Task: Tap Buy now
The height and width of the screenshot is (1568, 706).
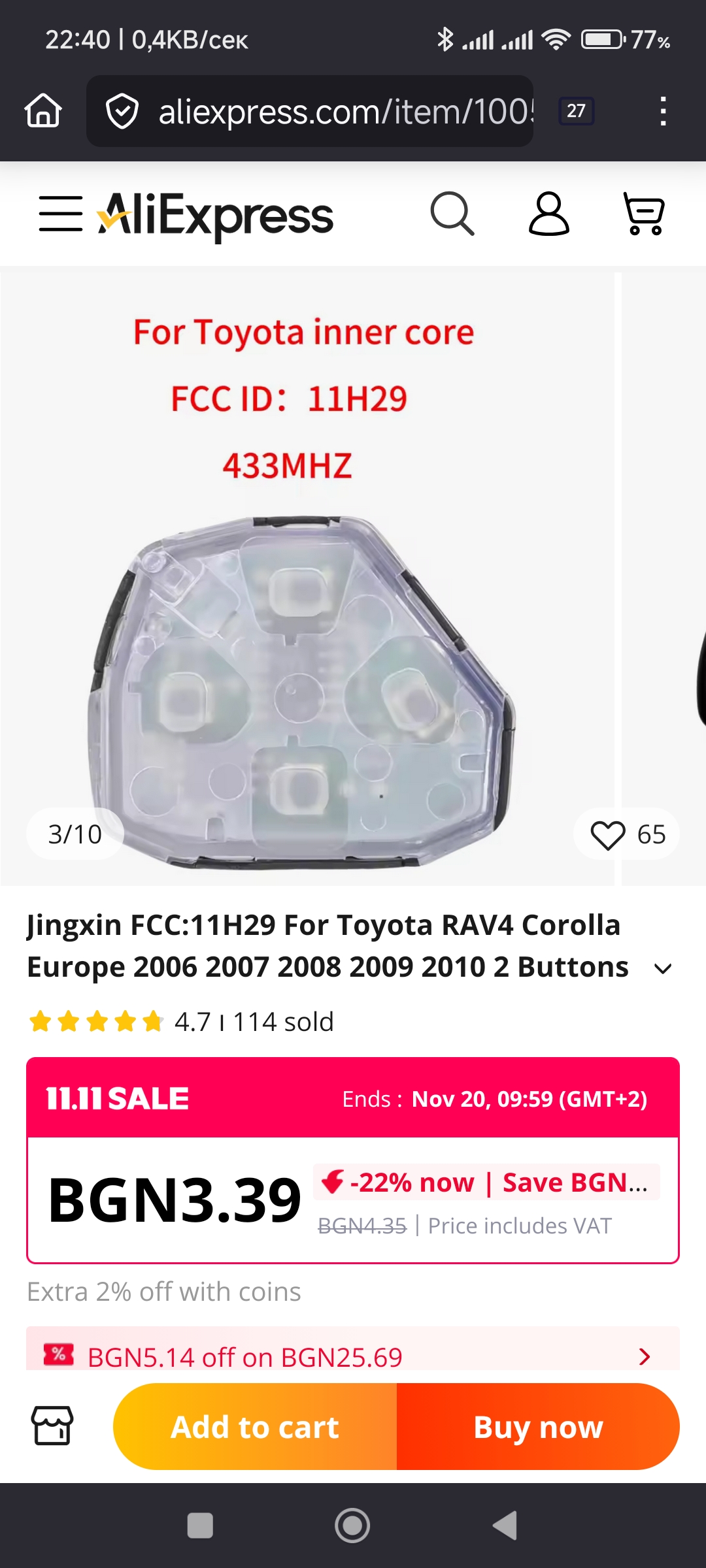Action: pos(538,1427)
